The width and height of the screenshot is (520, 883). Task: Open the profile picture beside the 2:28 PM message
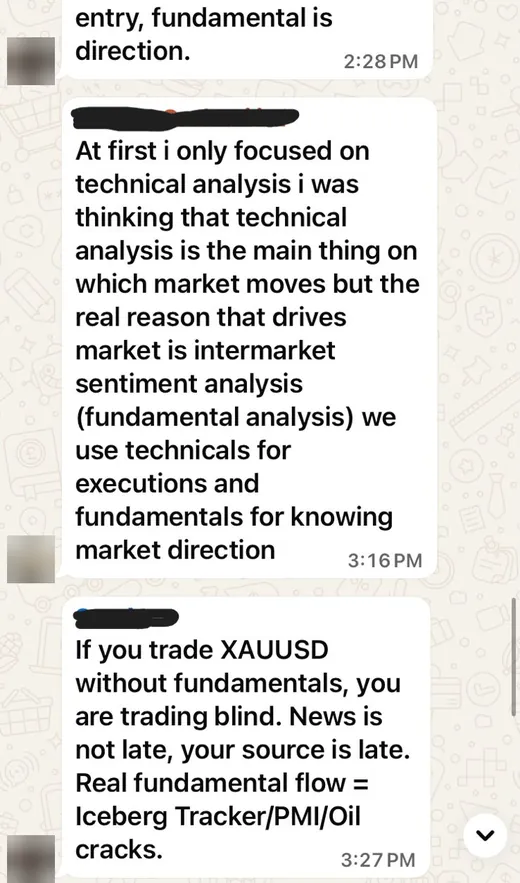click(31, 61)
